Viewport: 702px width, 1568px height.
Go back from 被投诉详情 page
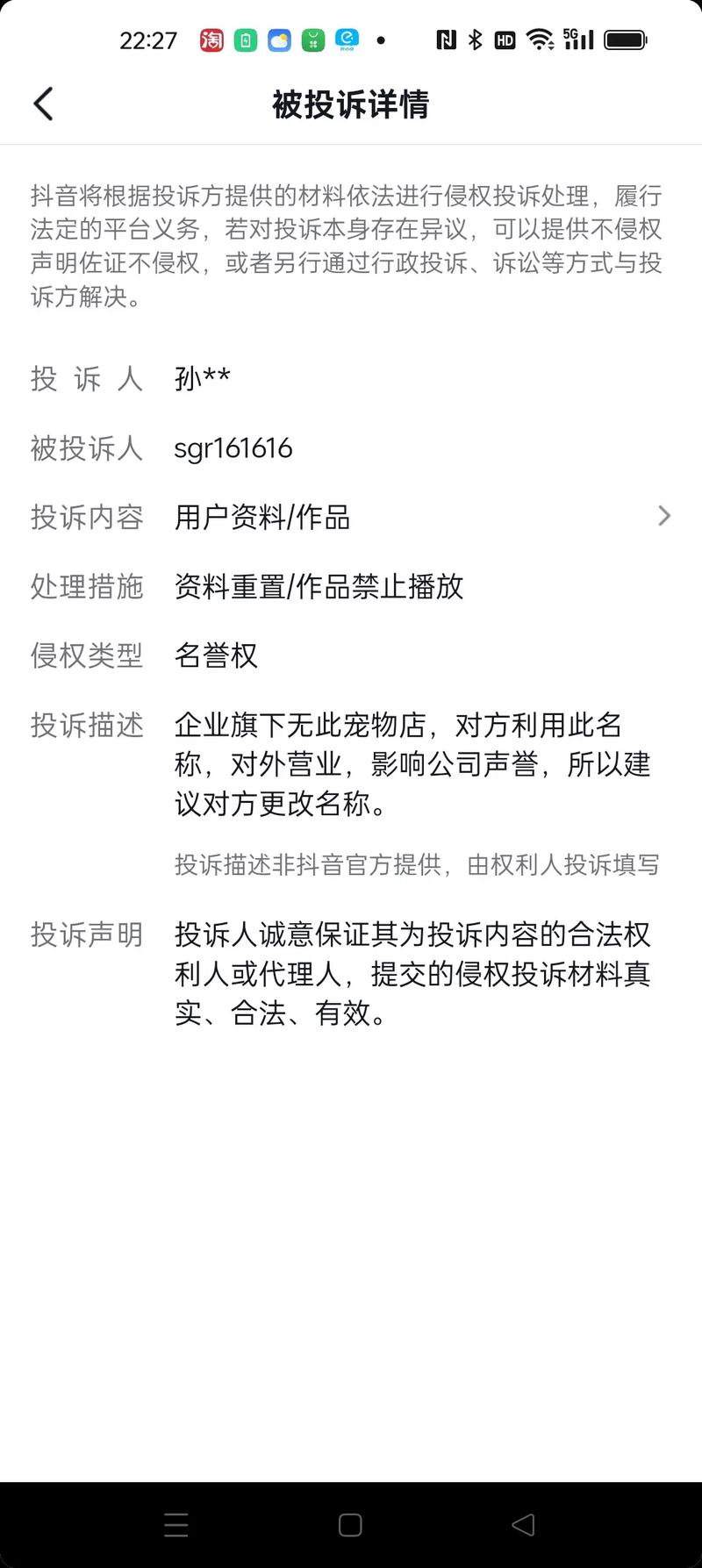pyautogui.click(x=44, y=104)
